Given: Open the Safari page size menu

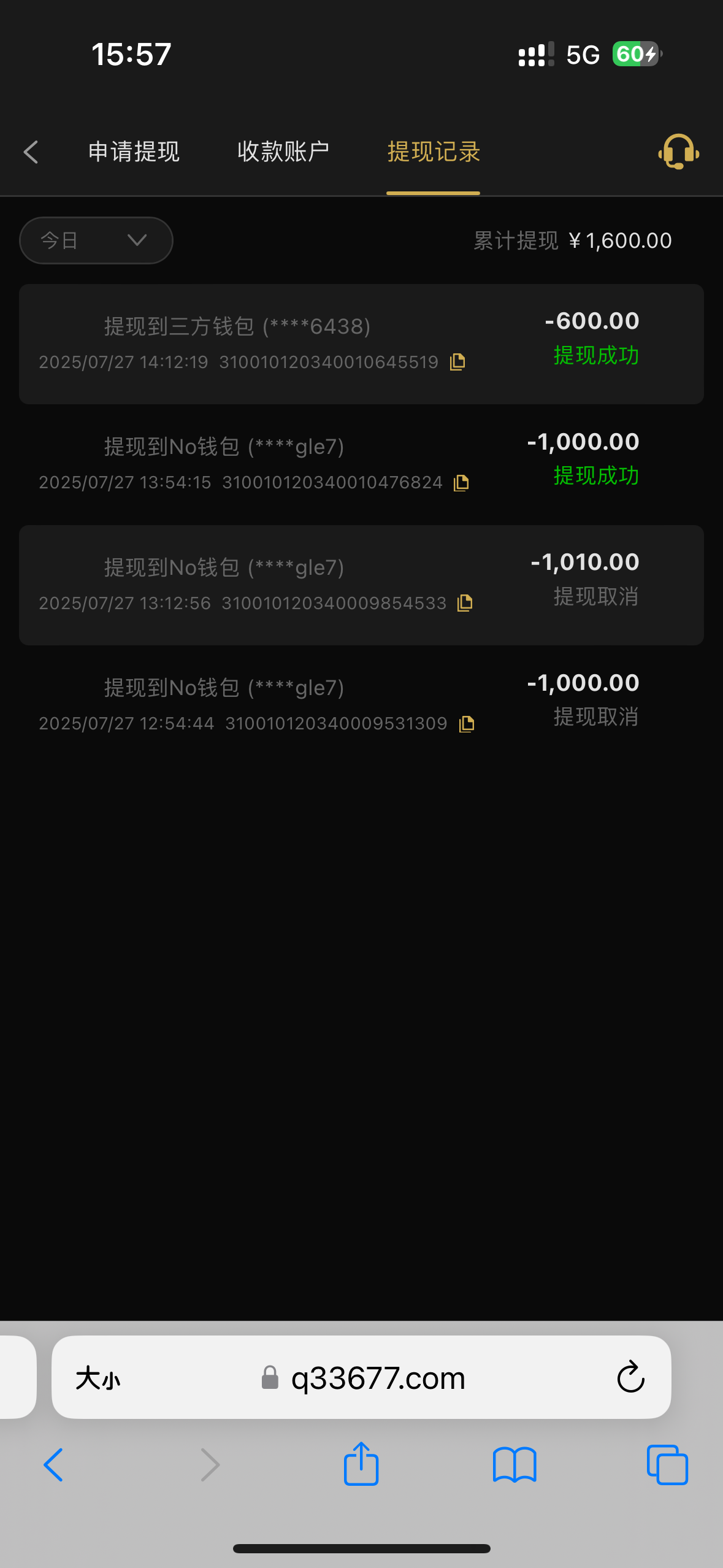Looking at the screenshot, I should click(98, 1378).
